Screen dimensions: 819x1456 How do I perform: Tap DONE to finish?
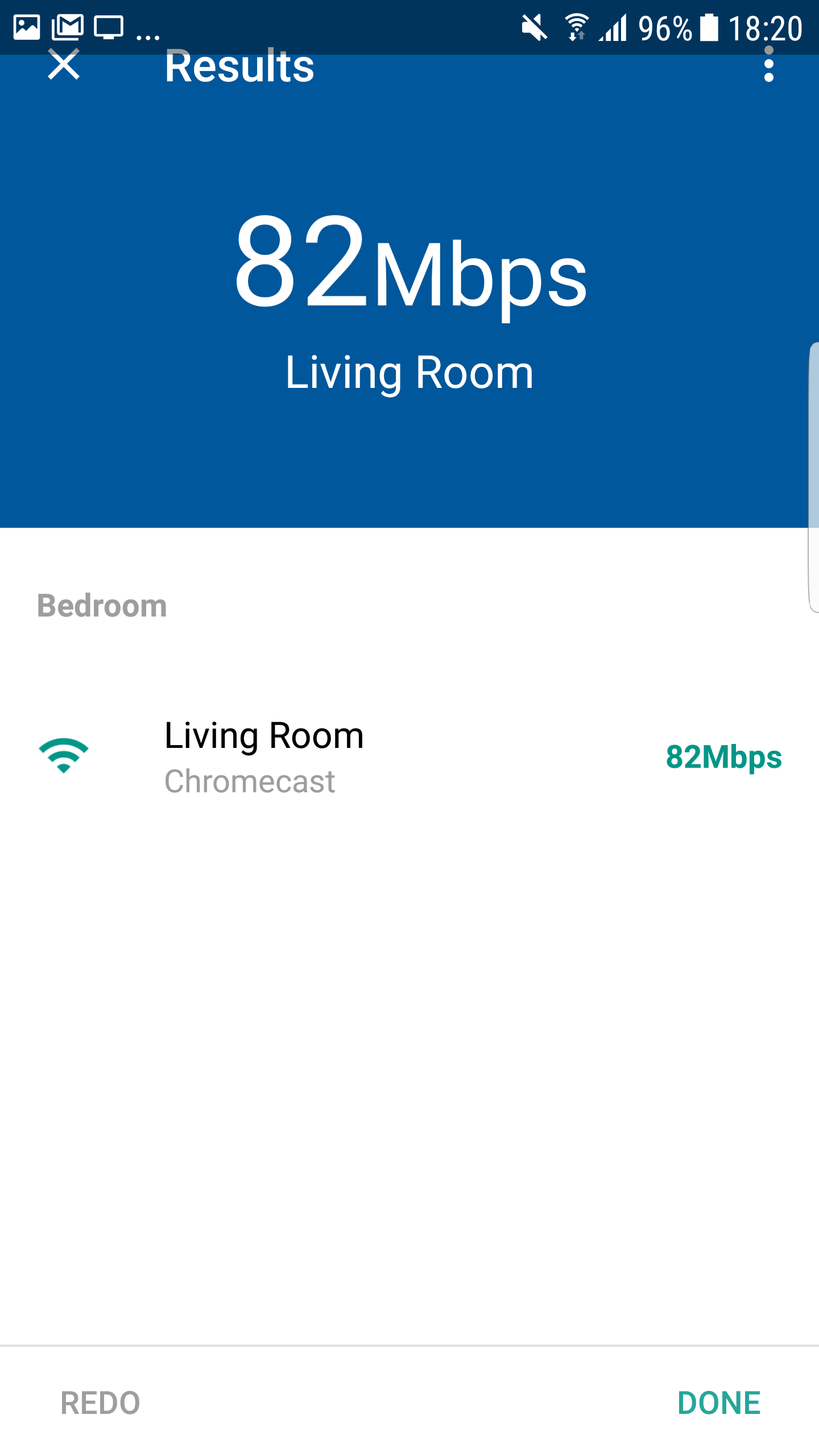pos(719,1403)
